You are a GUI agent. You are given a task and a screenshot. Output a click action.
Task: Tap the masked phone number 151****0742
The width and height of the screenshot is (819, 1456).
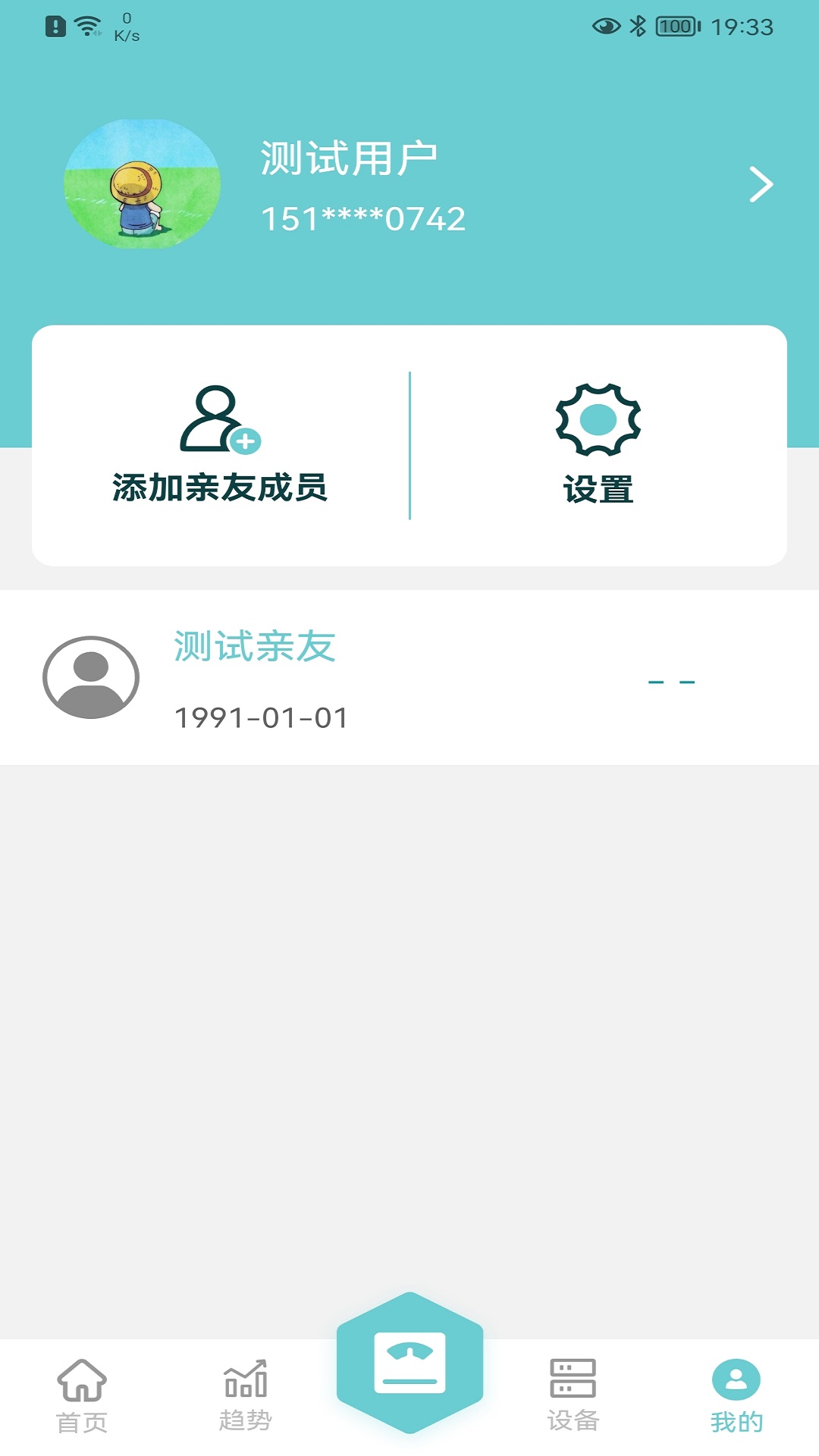(x=362, y=219)
